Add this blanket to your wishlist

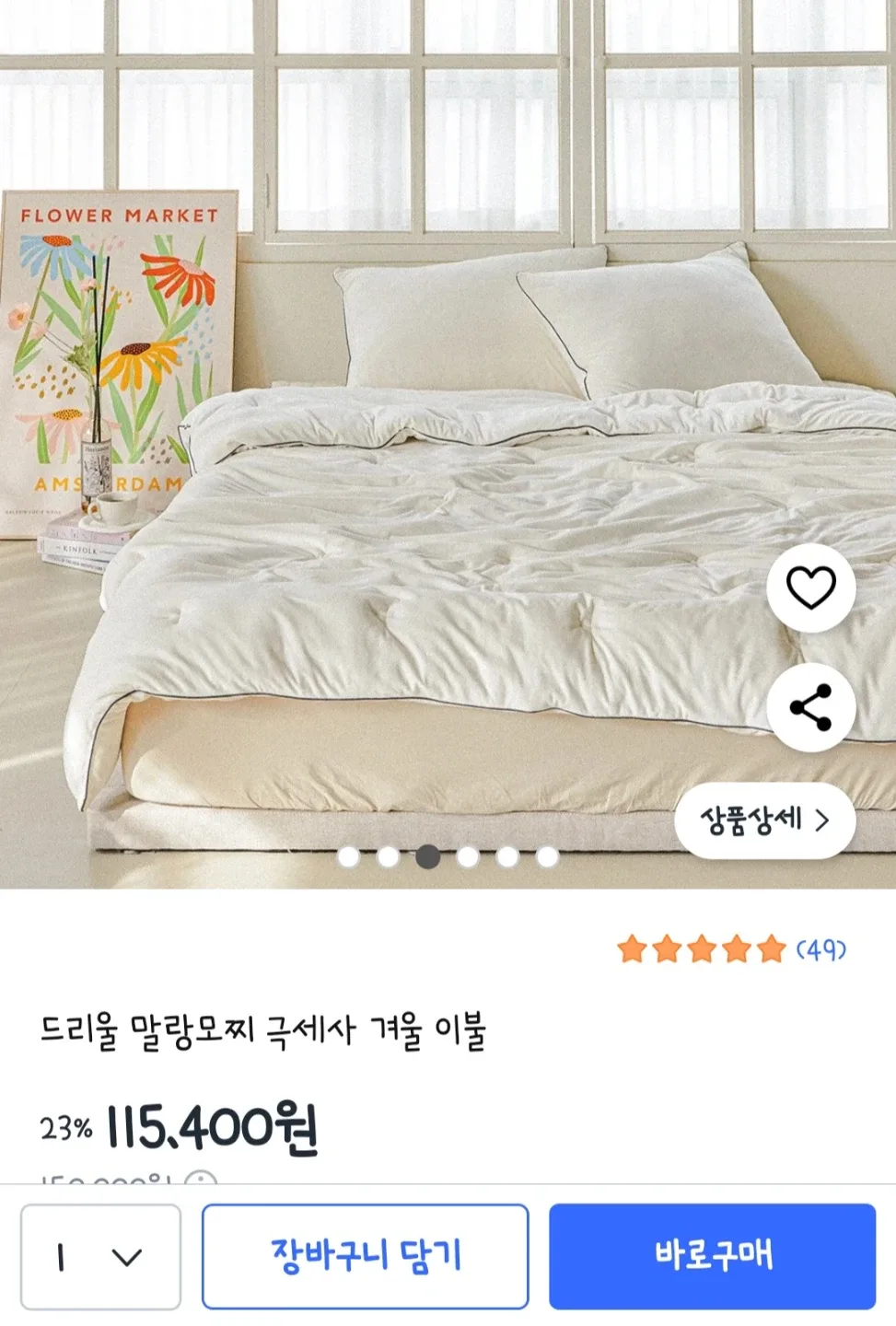(810, 587)
